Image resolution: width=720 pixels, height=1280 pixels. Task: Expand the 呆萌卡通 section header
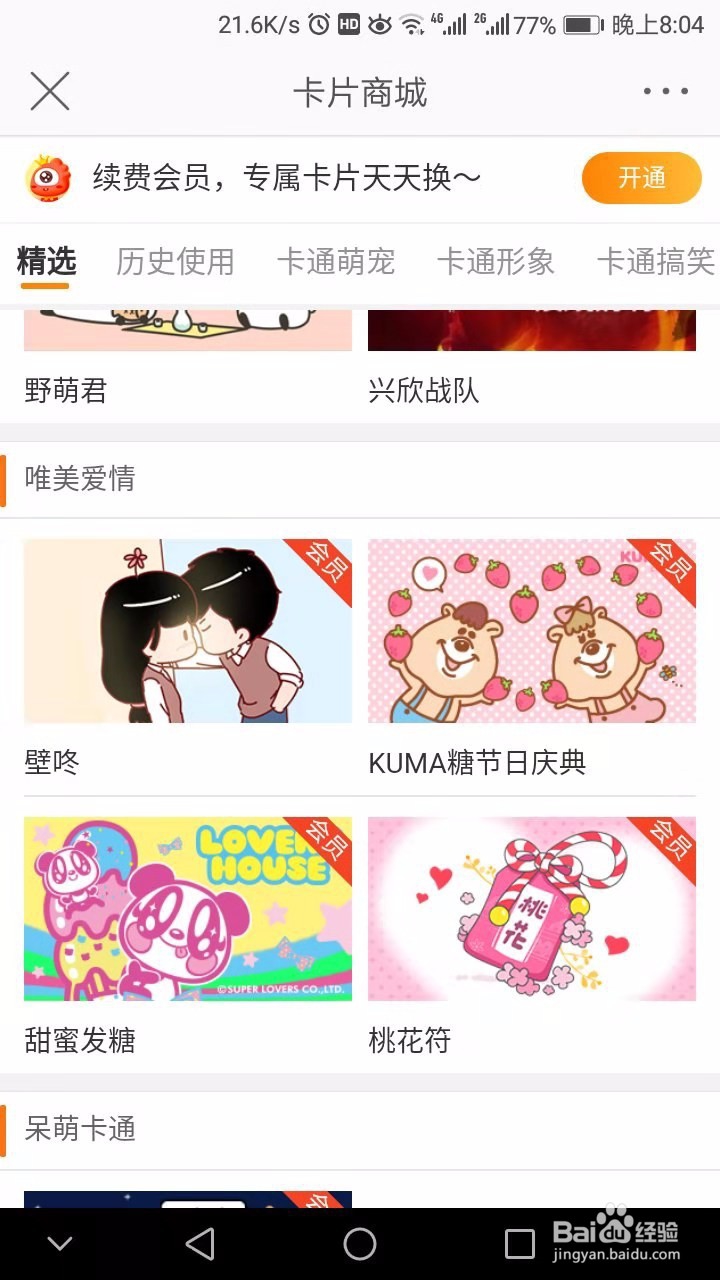79,1130
